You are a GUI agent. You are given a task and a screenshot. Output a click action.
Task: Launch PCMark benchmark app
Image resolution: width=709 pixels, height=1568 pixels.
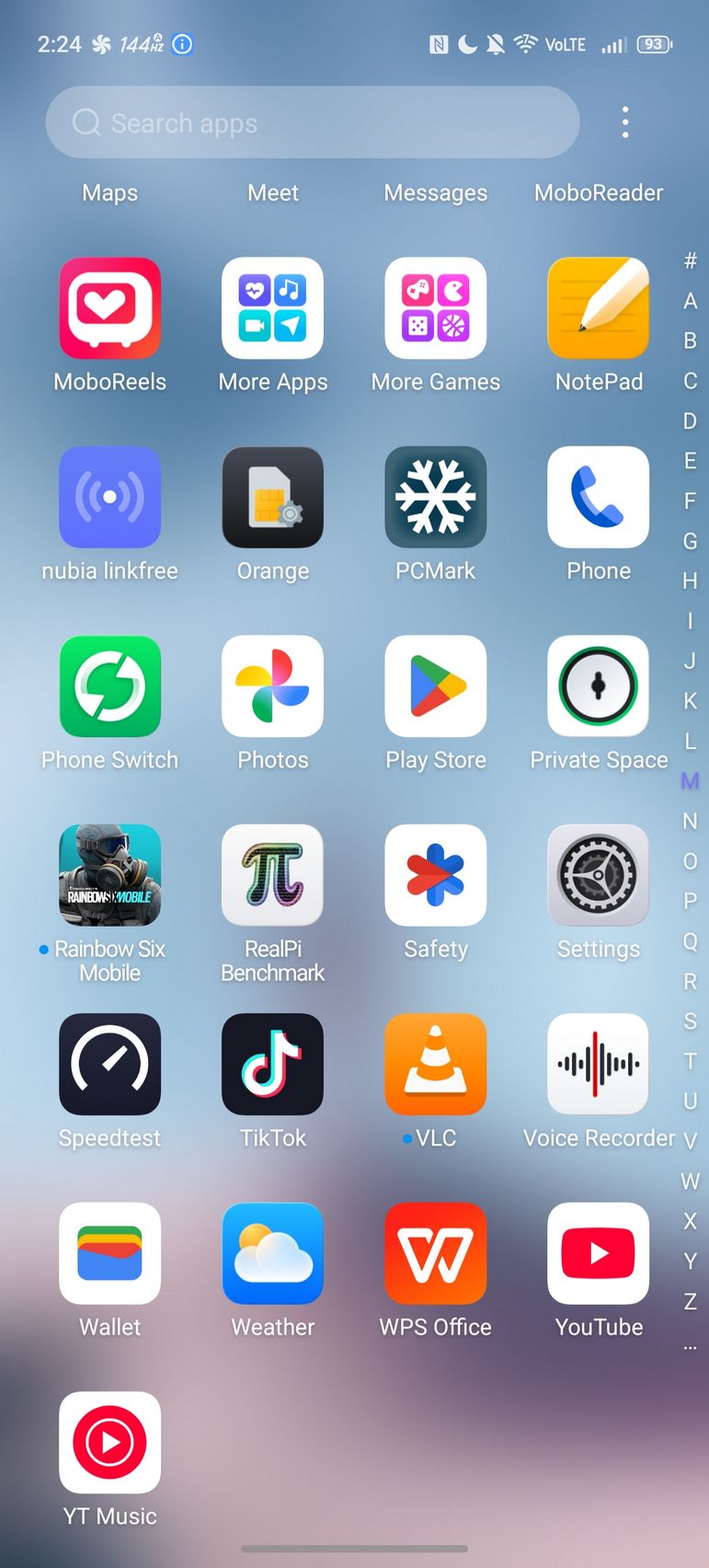coord(436,498)
